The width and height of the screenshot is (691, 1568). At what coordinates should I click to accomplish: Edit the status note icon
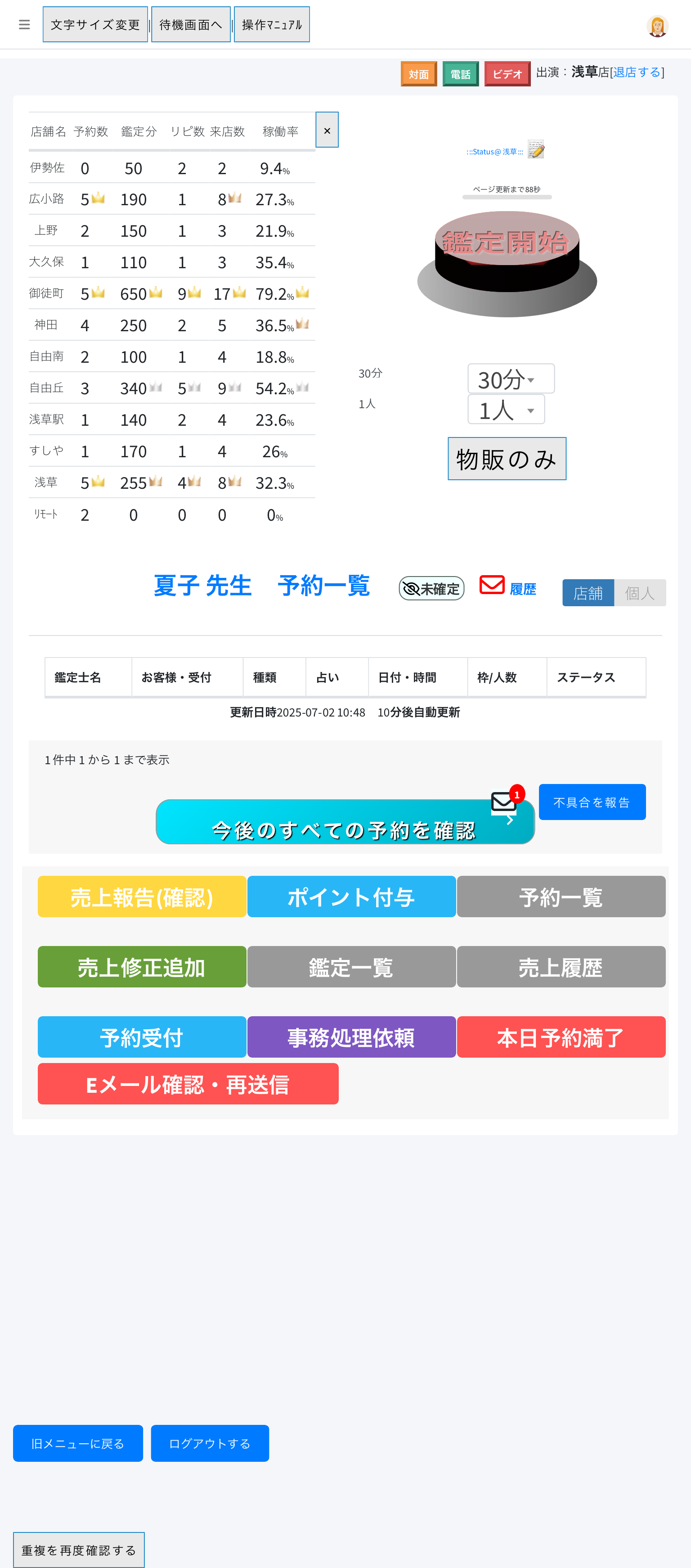tap(535, 150)
